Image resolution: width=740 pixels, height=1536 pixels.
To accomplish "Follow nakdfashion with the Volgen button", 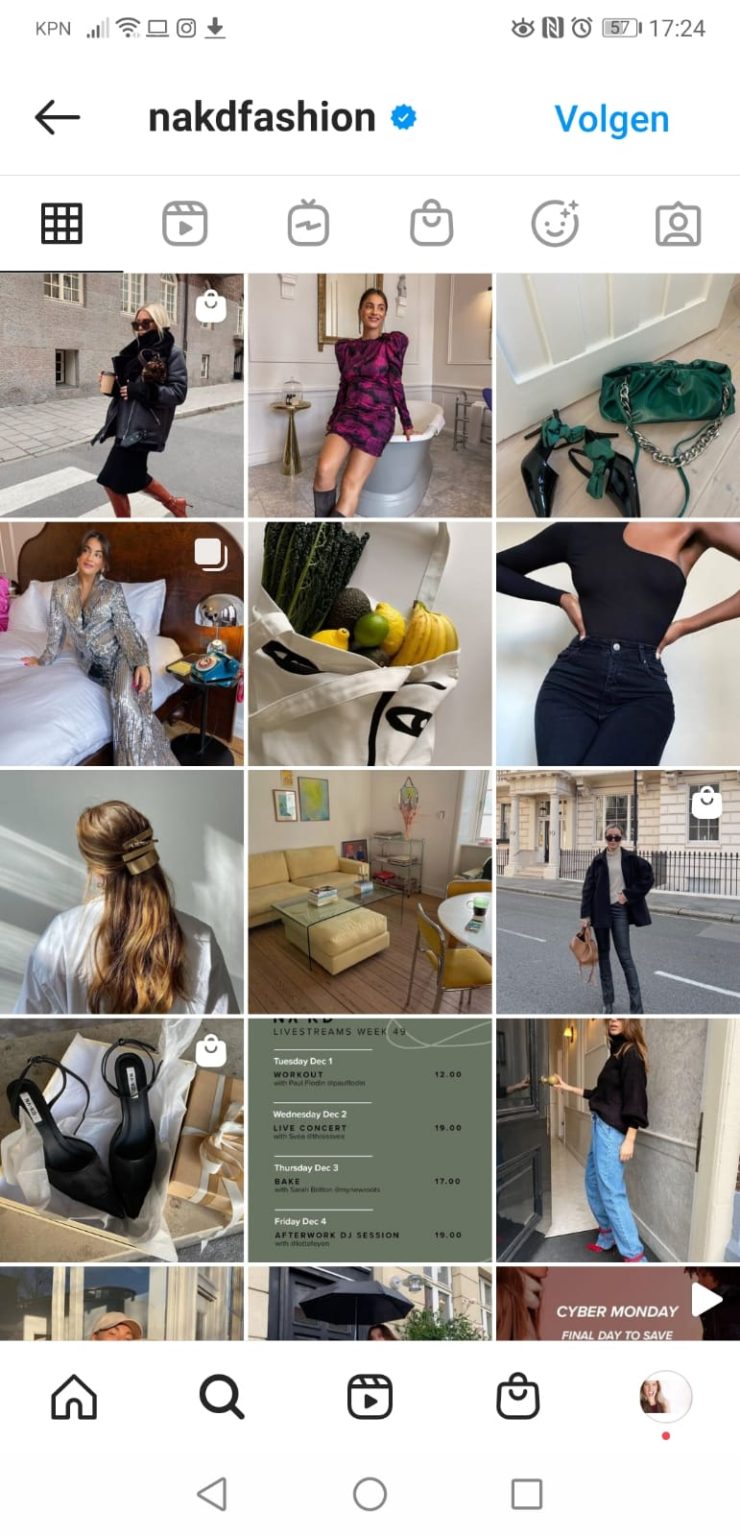I will 611,119.
